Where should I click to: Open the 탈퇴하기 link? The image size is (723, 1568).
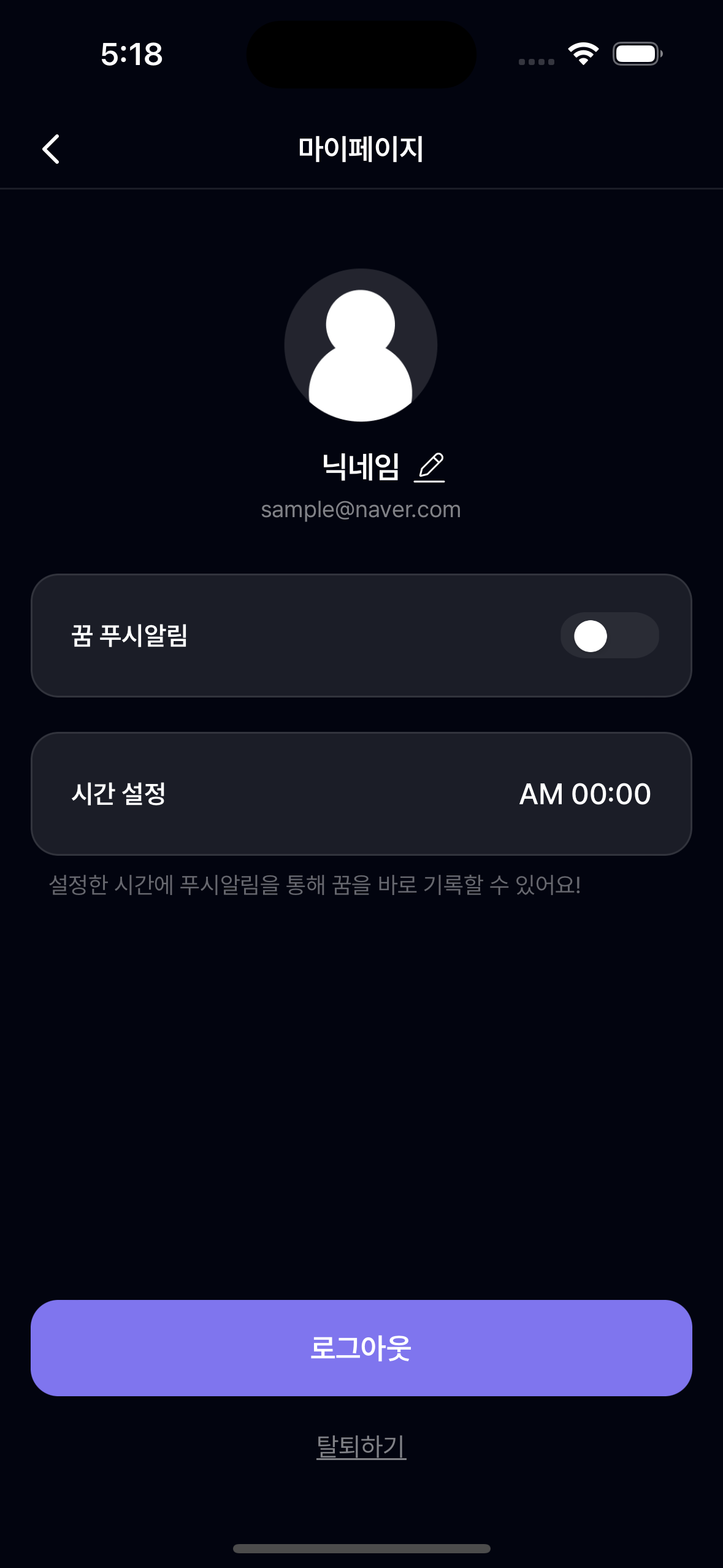(361, 1446)
